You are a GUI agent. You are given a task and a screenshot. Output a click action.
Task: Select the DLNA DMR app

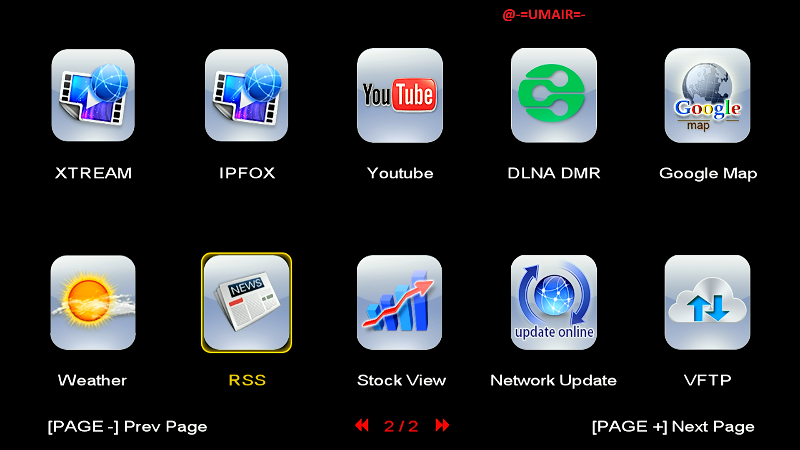tap(553, 96)
